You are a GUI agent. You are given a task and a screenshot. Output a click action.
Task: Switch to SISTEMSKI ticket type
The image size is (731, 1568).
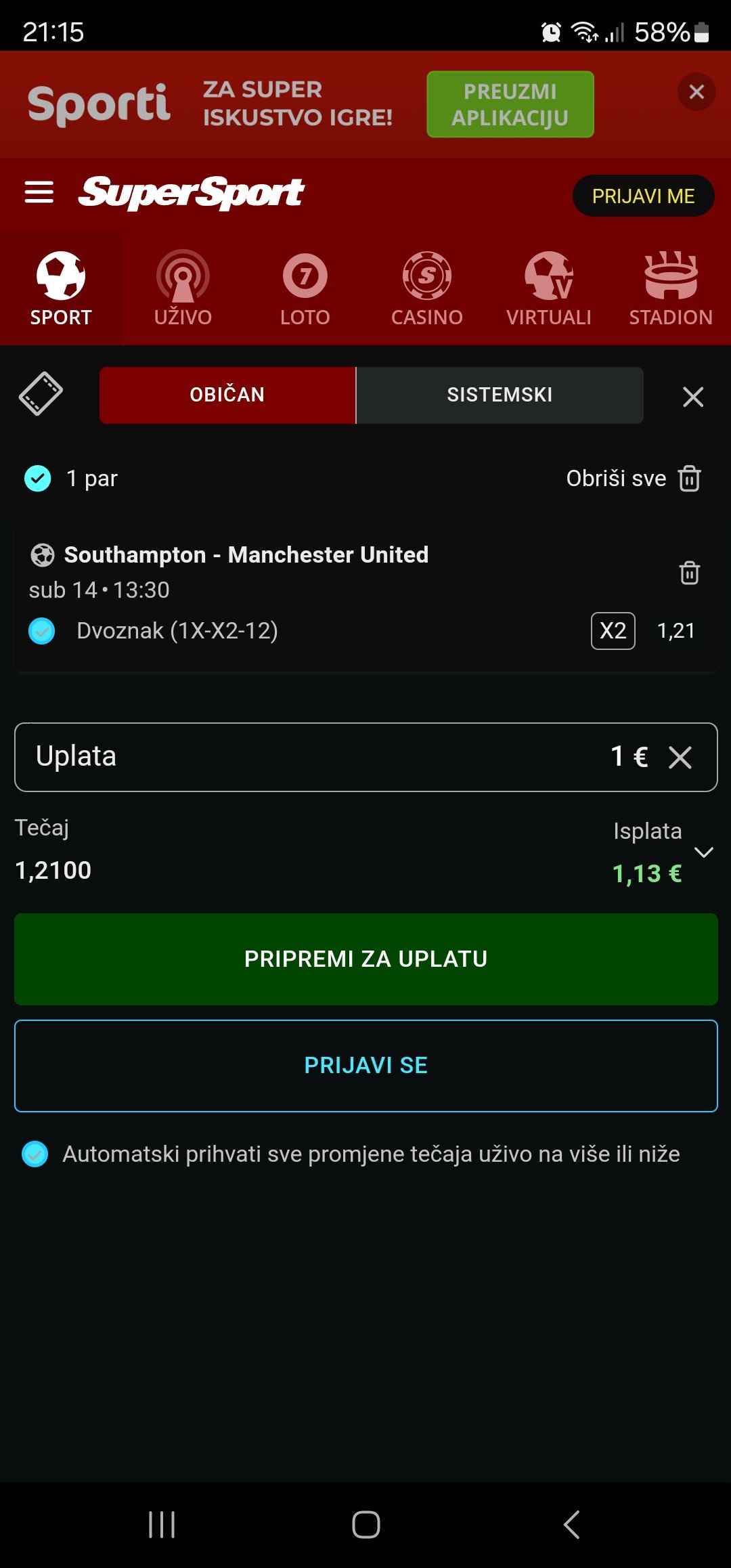(x=500, y=395)
